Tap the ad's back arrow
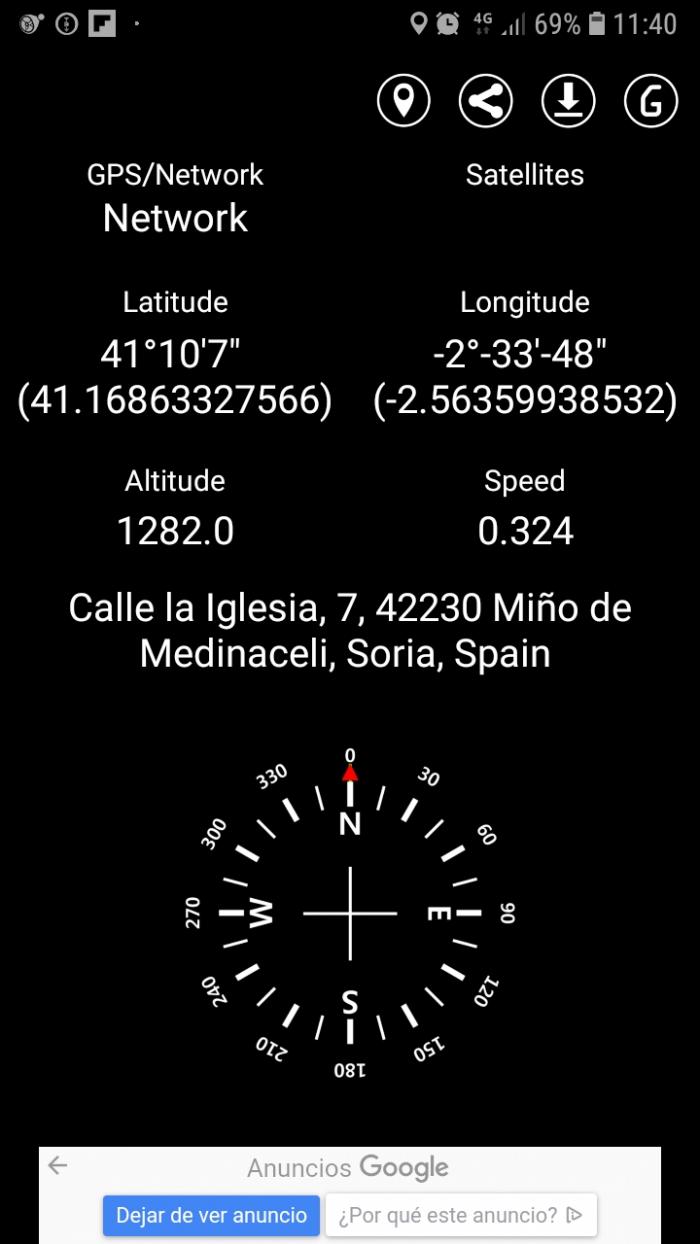Viewport: 700px width, 1244px height. [58, 1165]
